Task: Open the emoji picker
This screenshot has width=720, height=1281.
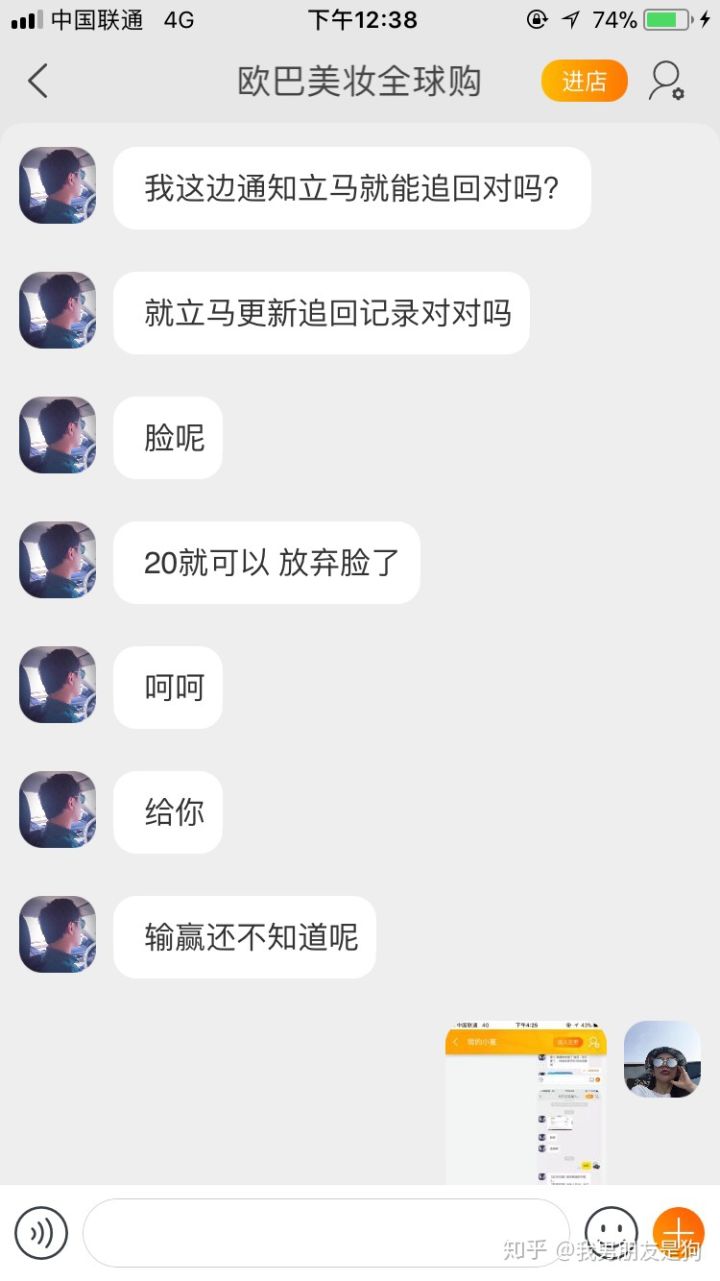Action: click(610, 1233)
